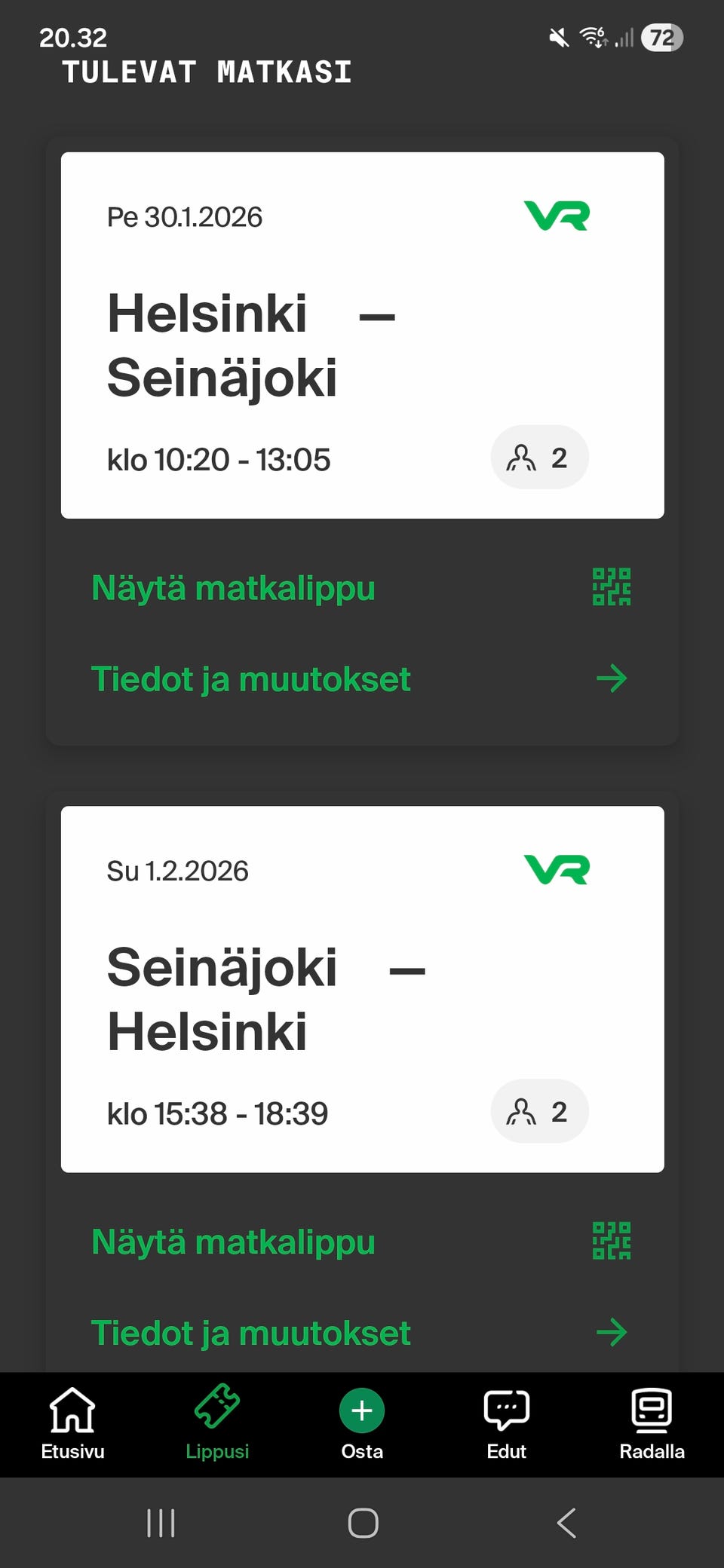Switch to the Edut benefits tab
Image resolution: width=724 pixels, height=1568 pixels.
tap(507, 1423)
